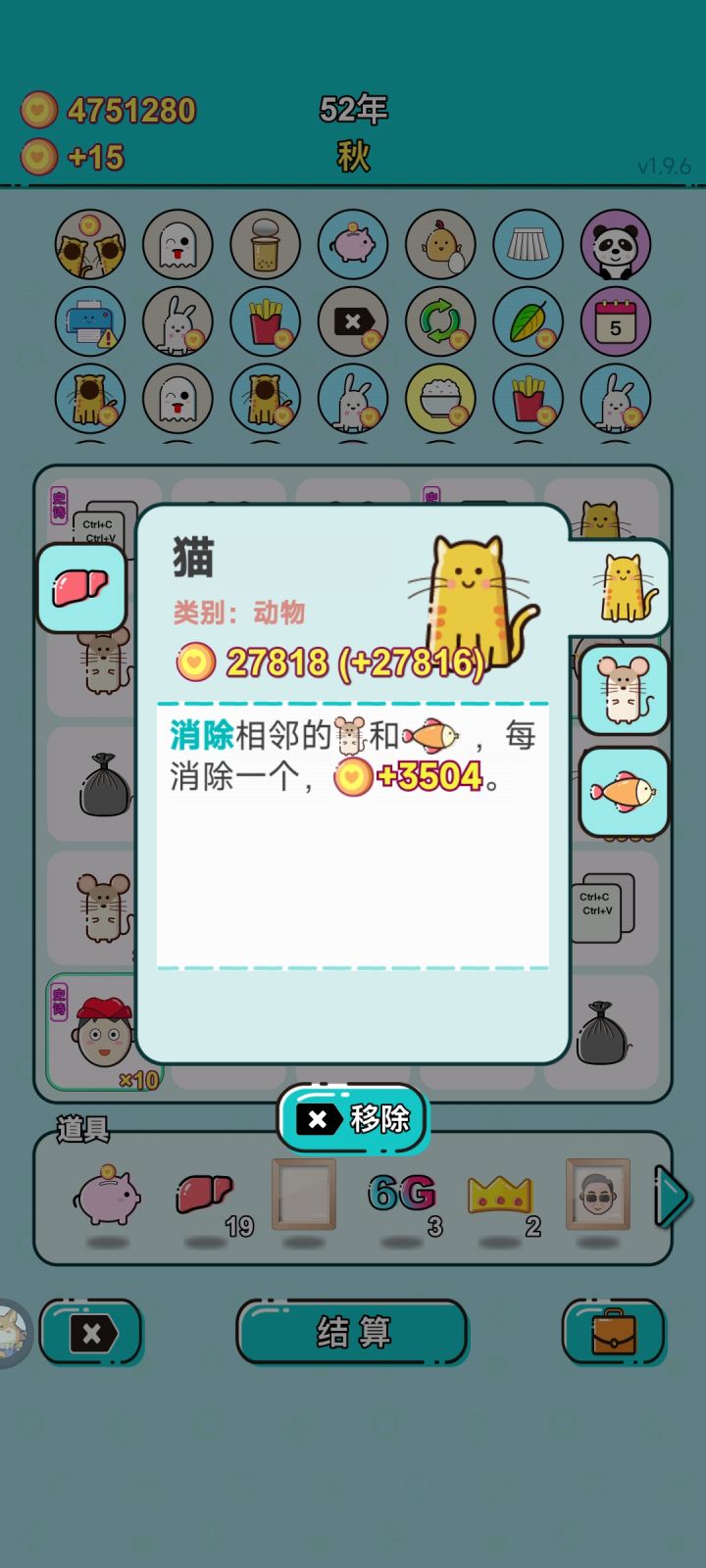Select the fish icon on the right panel
706x1568 pixels.
(x=624, y=791)
